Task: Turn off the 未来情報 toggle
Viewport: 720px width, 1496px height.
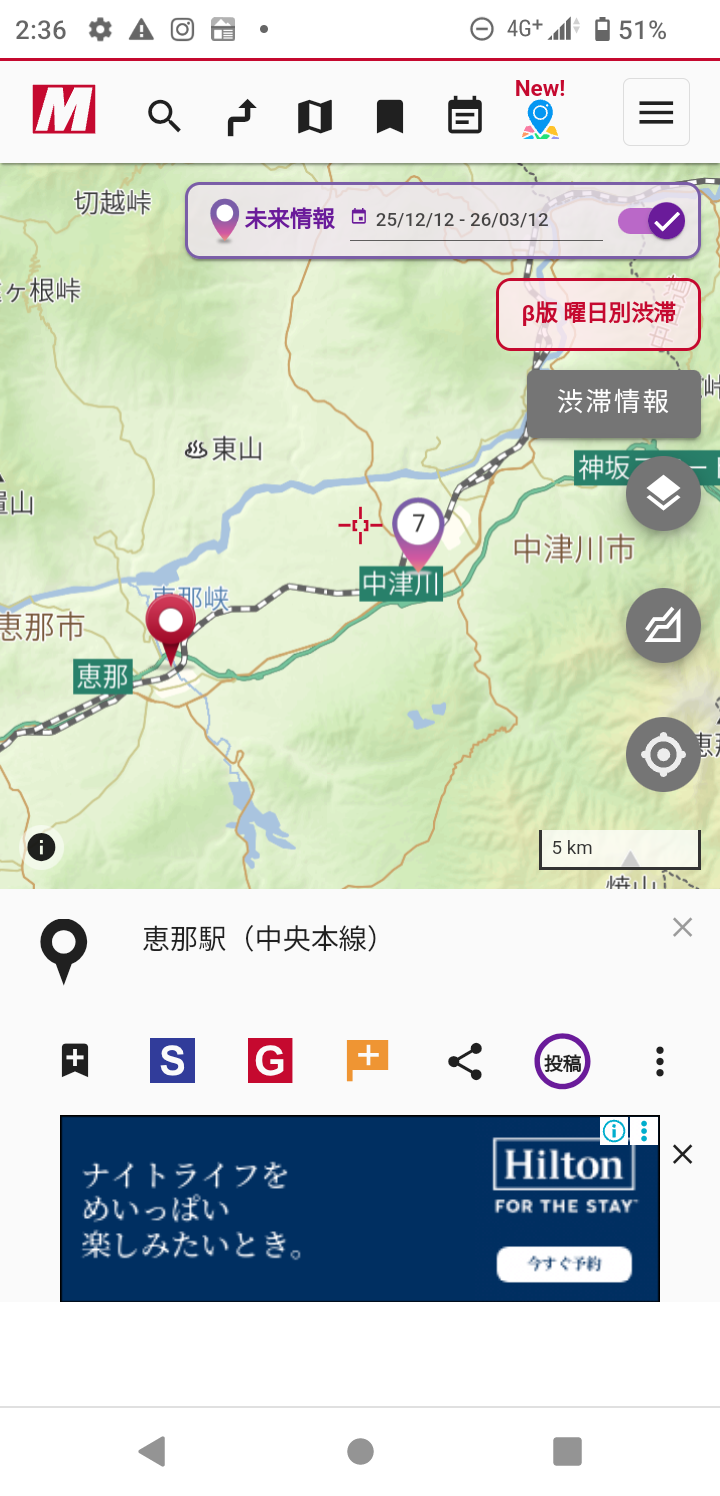Action: tap(651, 220)
